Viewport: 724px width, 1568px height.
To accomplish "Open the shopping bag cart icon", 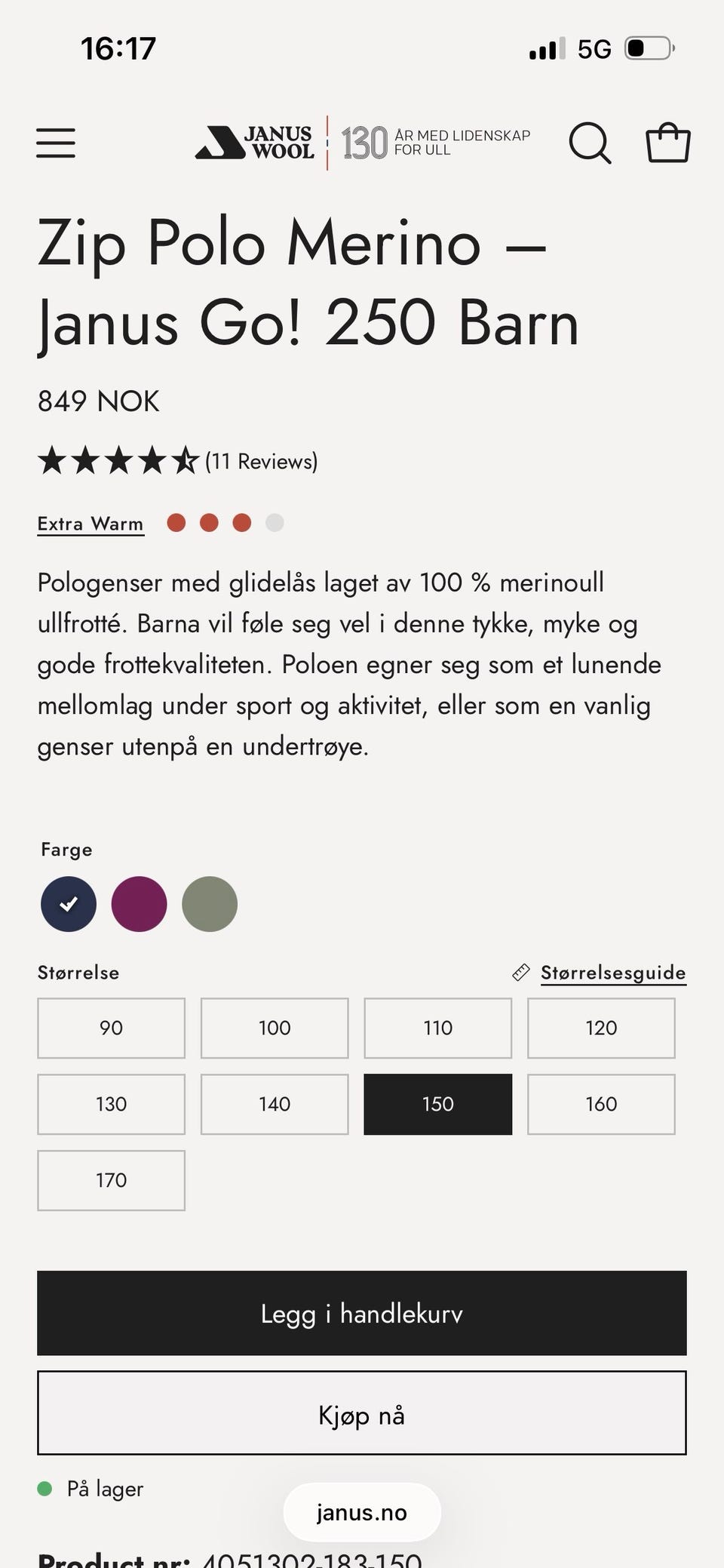I will [667, 143].
